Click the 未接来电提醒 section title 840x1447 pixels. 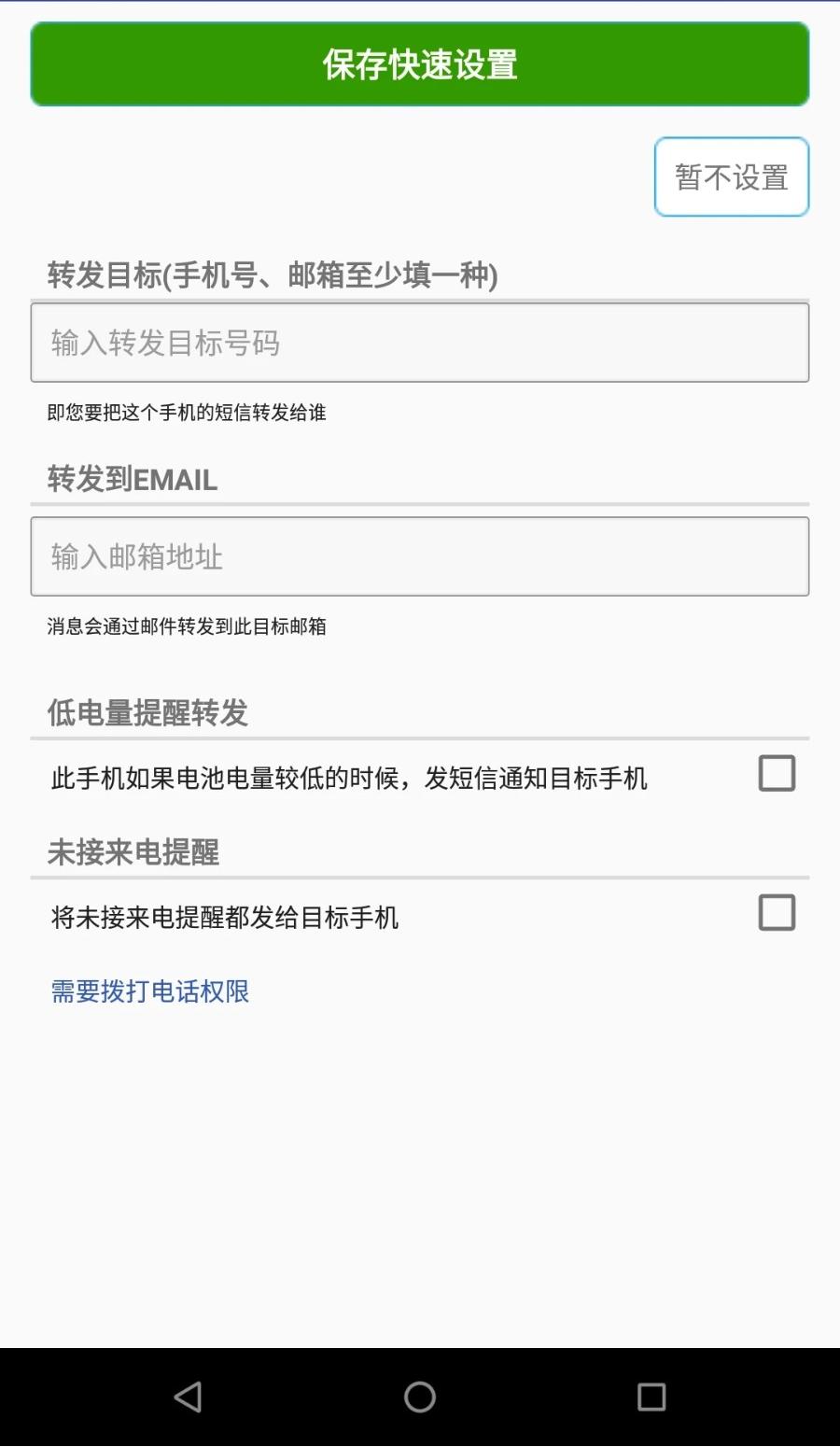[x=133, y=852]
